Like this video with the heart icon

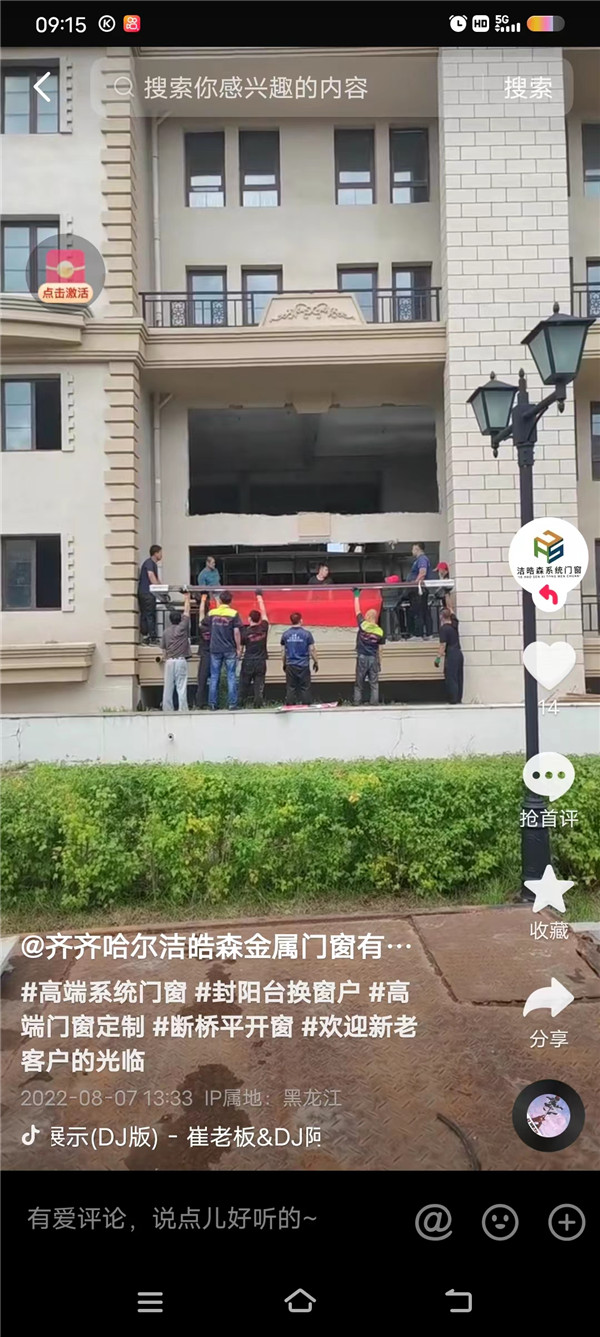pos(549,666)
